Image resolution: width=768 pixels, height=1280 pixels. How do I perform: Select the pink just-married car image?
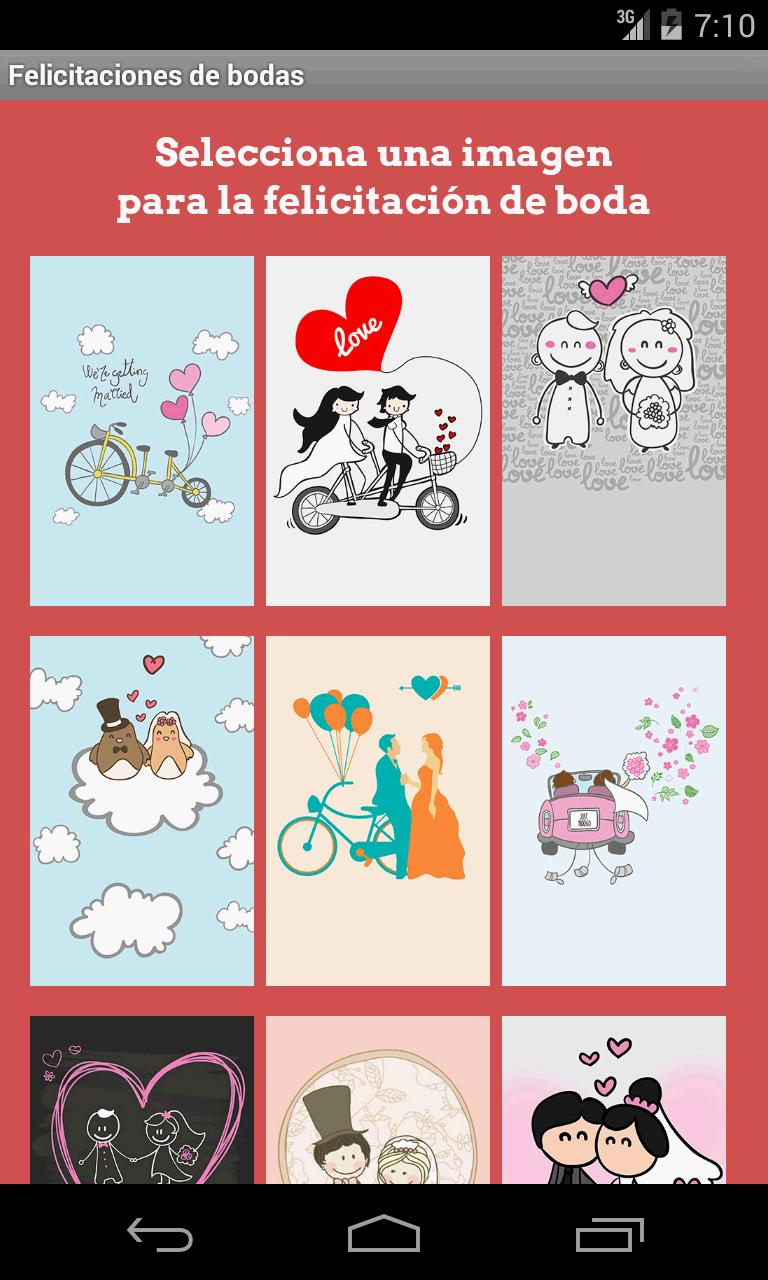614,810
